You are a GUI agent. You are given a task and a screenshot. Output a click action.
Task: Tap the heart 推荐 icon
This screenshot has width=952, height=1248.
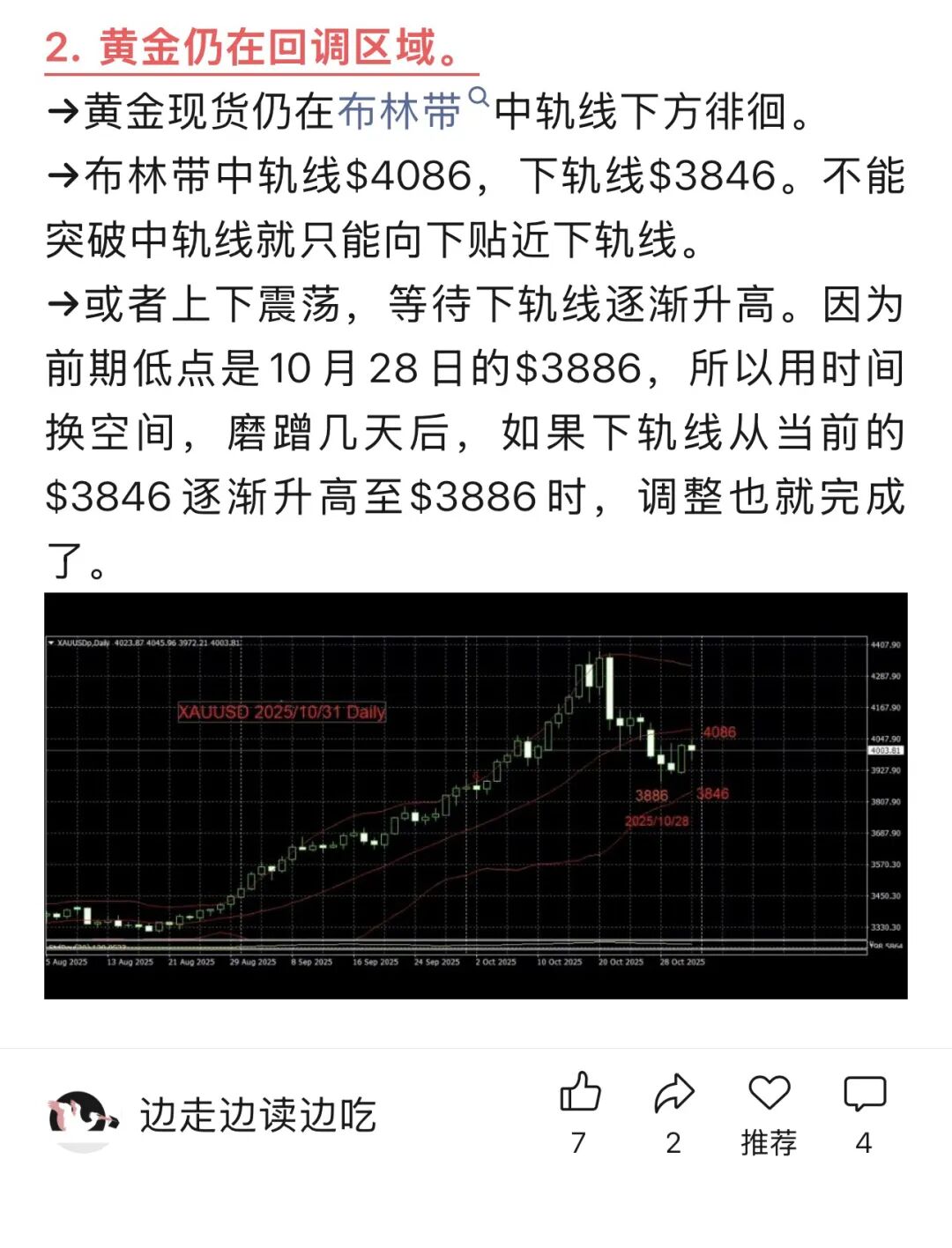point(769,1095)
